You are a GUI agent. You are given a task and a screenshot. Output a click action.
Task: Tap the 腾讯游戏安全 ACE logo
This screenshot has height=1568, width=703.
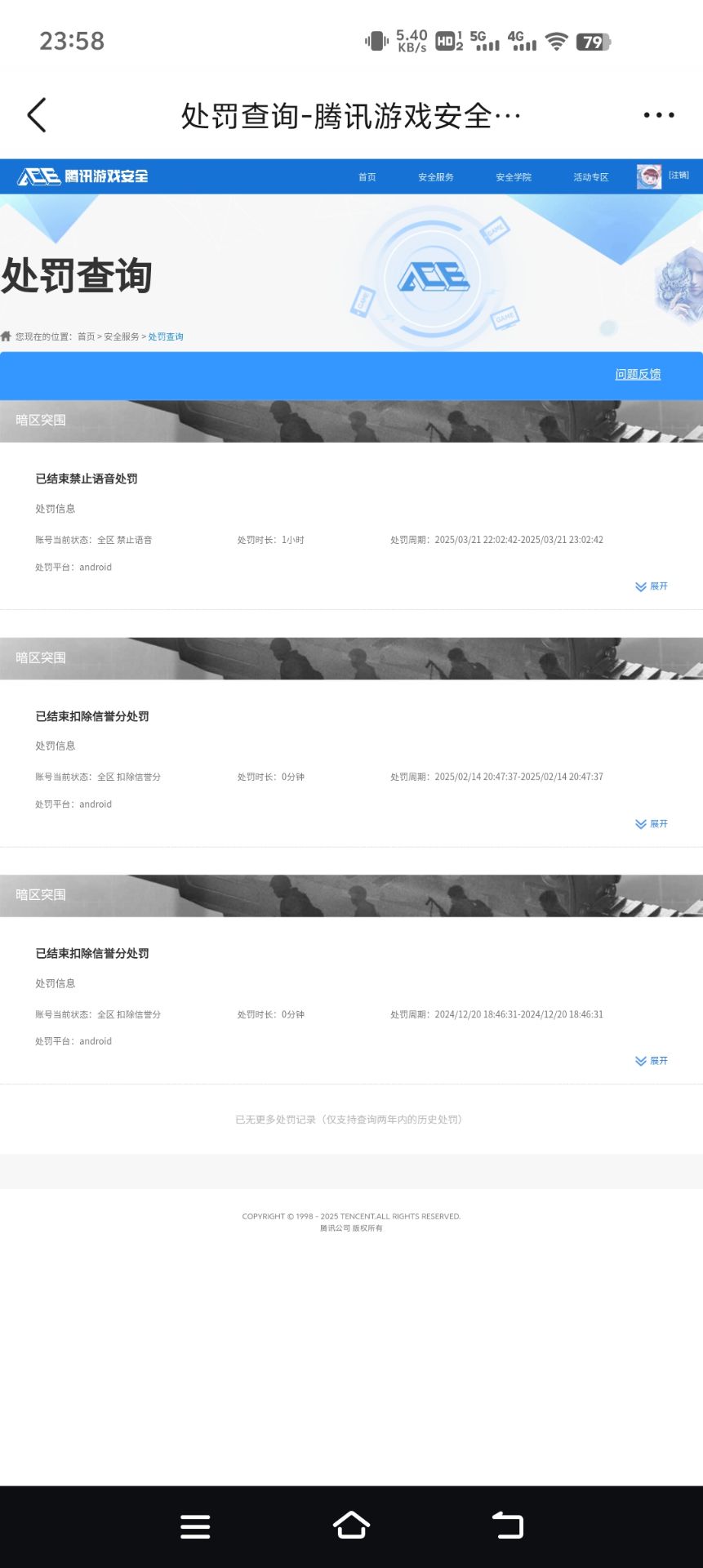(83, 176)
